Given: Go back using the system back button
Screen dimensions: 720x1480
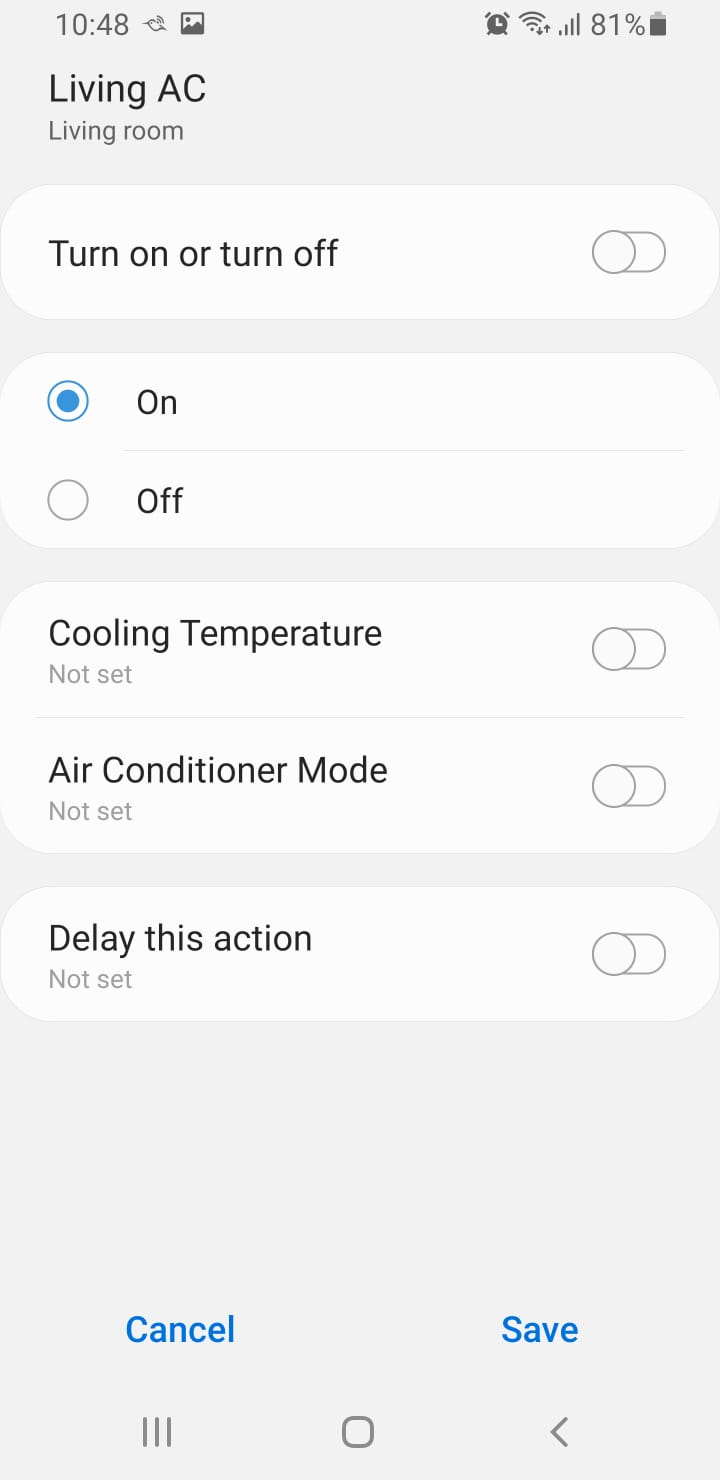Looking at the screenshot, I should click(559, 1432).
